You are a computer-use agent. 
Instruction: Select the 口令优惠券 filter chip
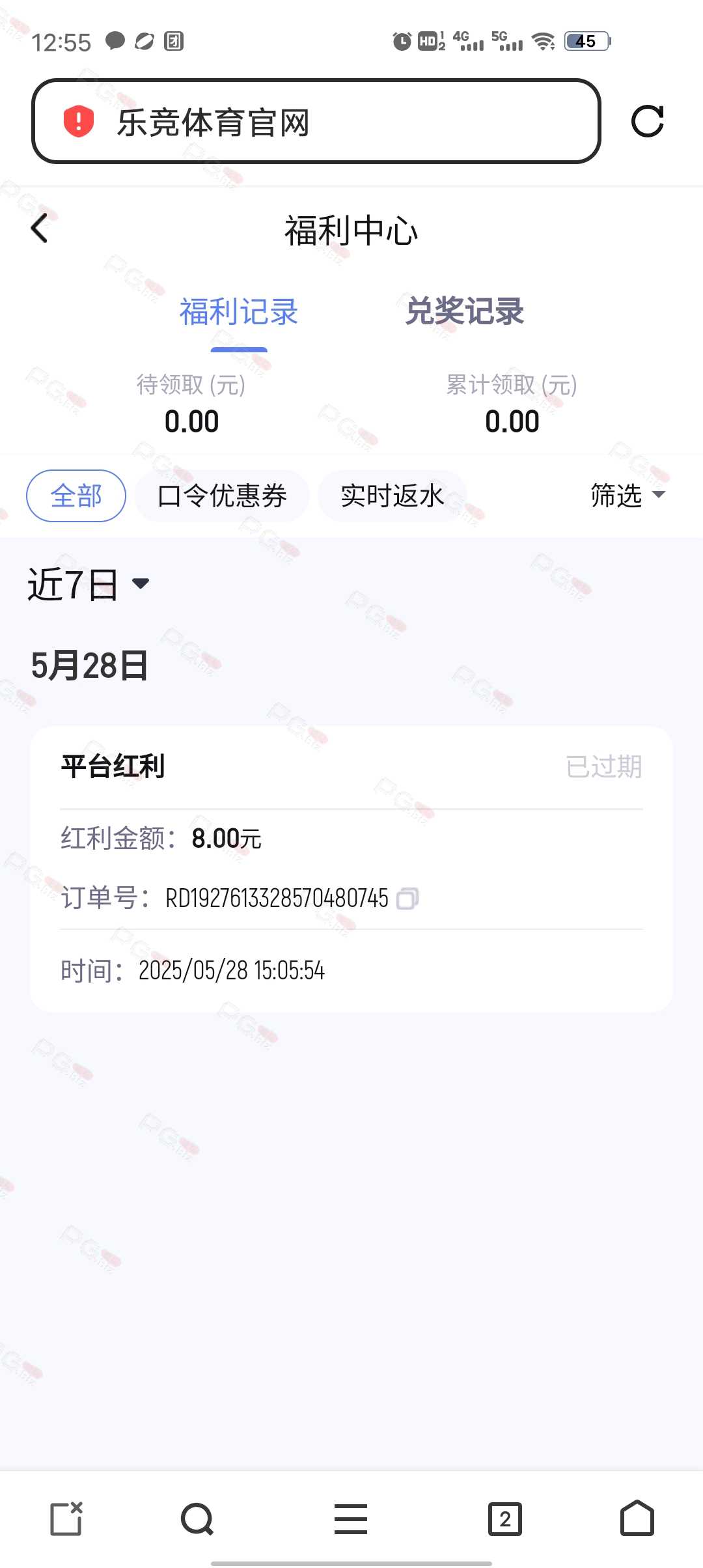[x=222, y=496]
